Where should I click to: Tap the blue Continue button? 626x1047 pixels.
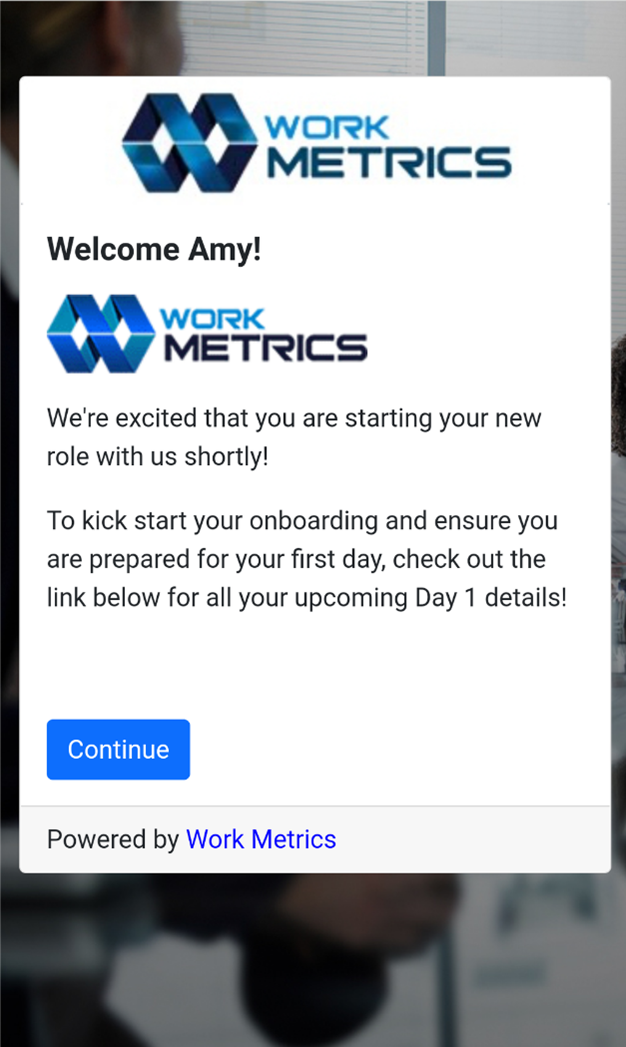[x=118, y=749]
